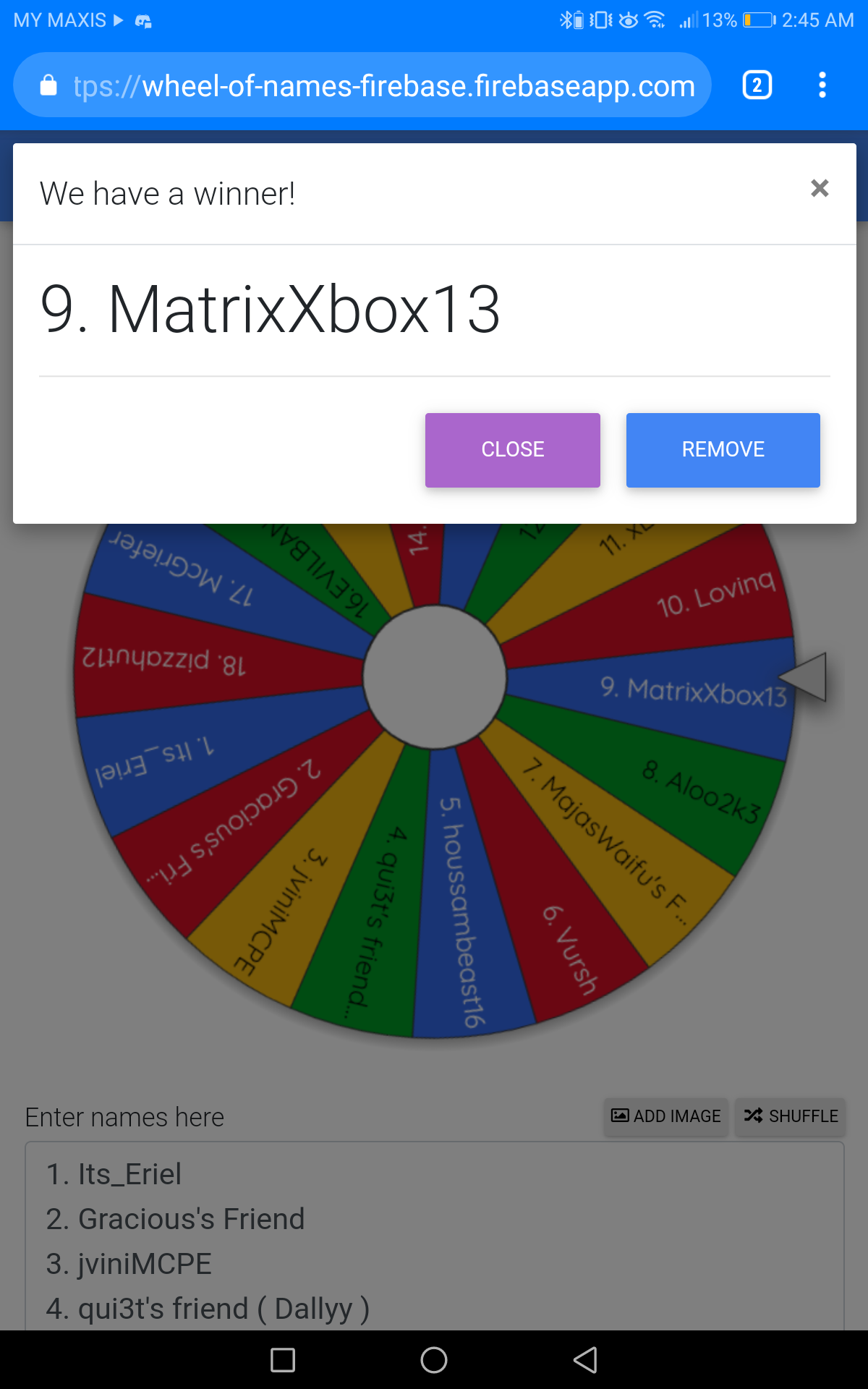The image size is (868, 1389).
Task: Go back with system back button
Action: [585, 1360]
